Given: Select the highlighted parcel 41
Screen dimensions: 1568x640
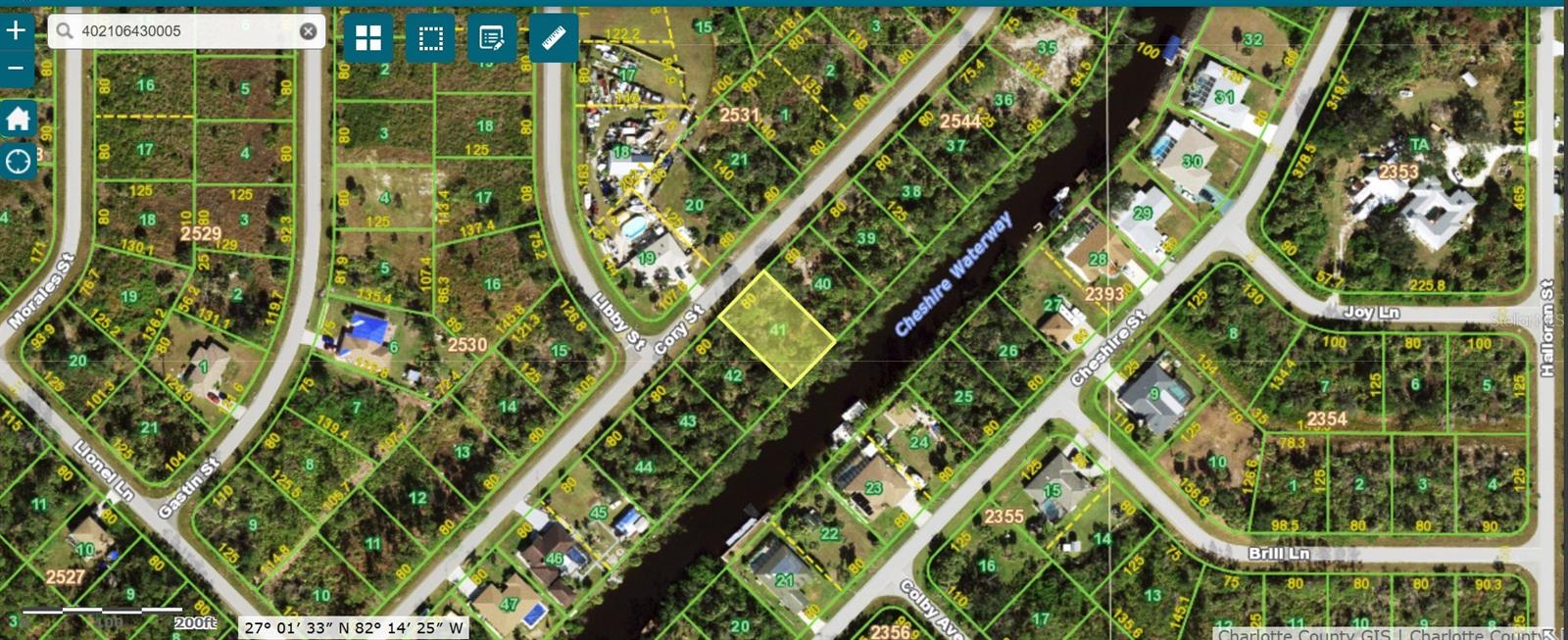Looking at the screenshot, I should [776, 329].
